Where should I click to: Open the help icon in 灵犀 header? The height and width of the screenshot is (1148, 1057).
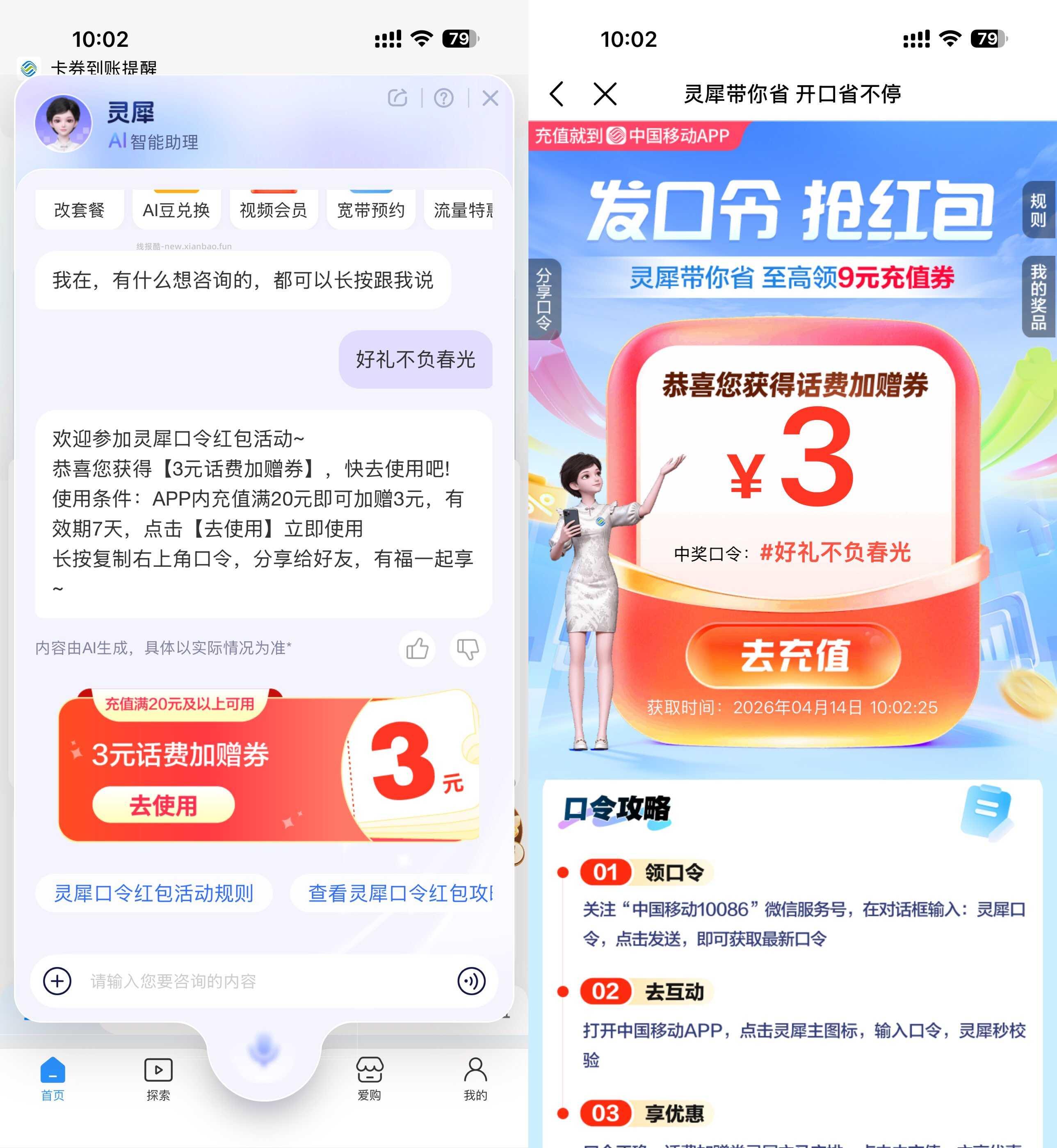point(444,98)
